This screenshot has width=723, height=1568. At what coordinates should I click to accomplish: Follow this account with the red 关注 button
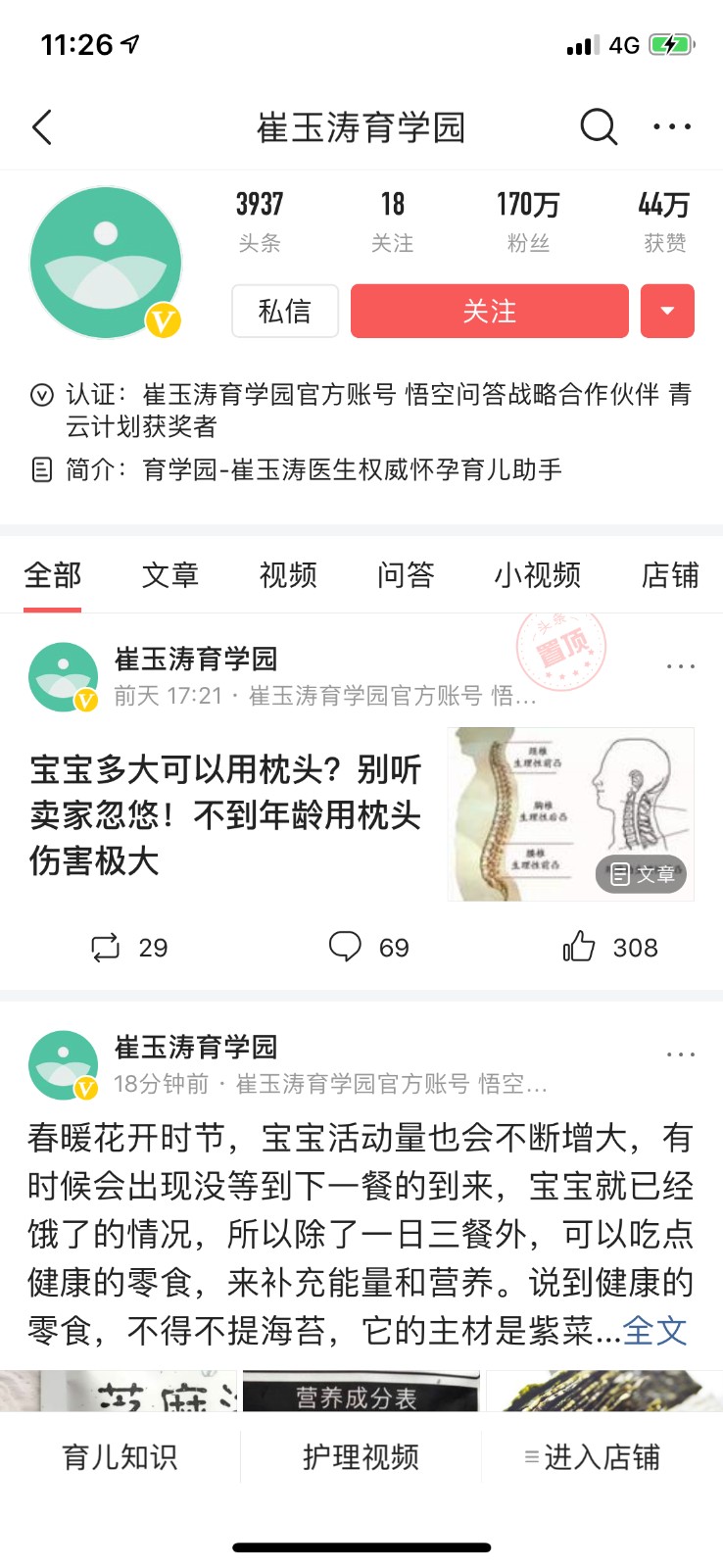(489, 312)
